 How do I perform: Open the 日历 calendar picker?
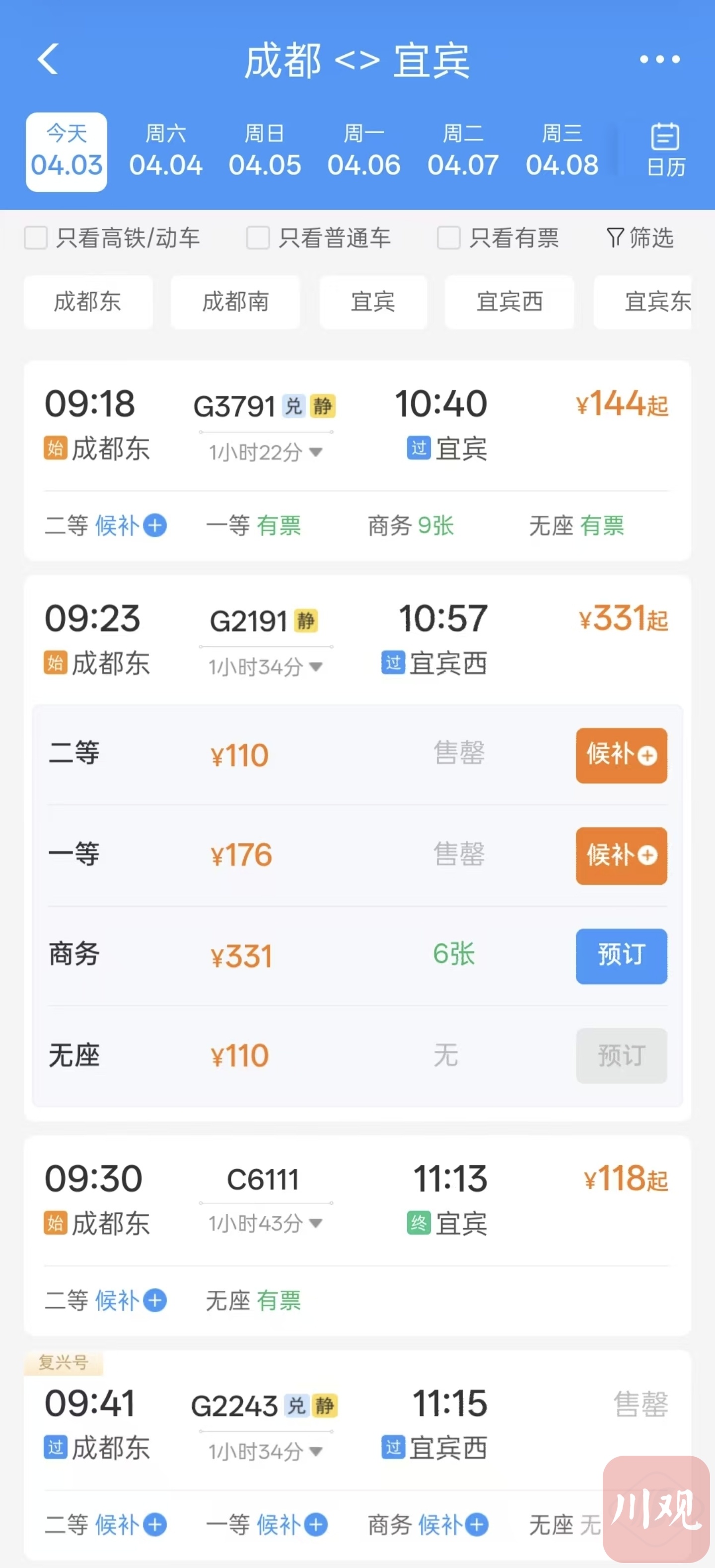pyautogui.click(x=665, y=151)
